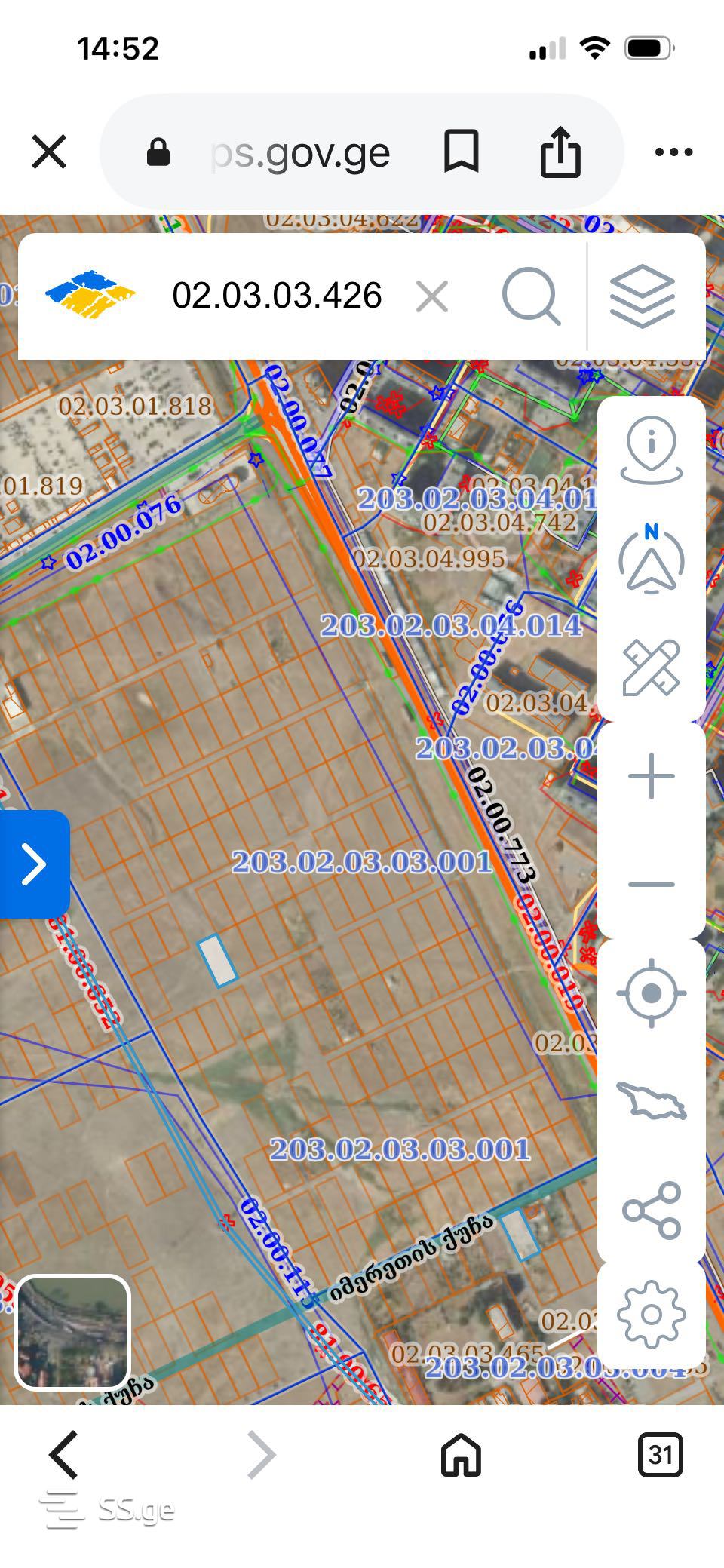Show the full Georgia country extent

[652, 1100]
